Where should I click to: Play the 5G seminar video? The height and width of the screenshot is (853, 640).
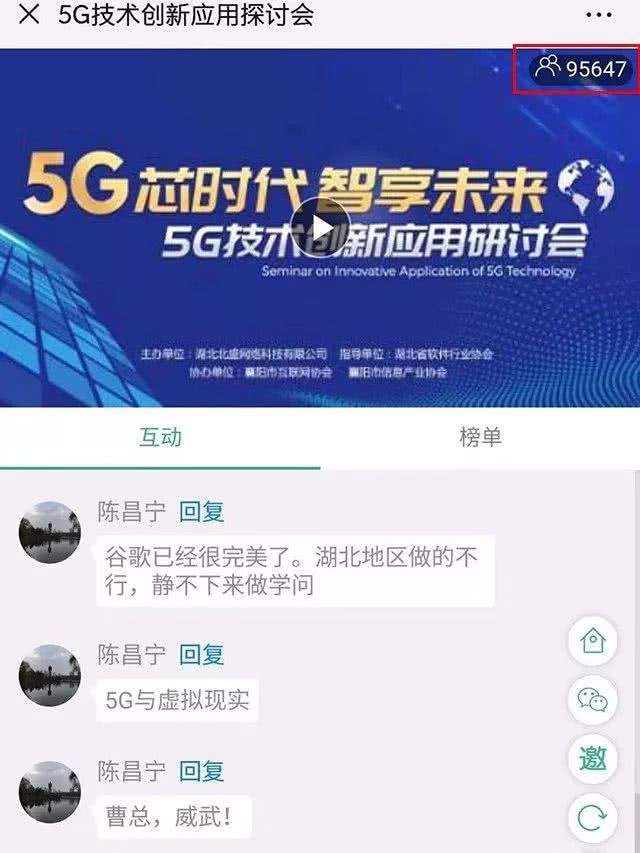(320, 228)
